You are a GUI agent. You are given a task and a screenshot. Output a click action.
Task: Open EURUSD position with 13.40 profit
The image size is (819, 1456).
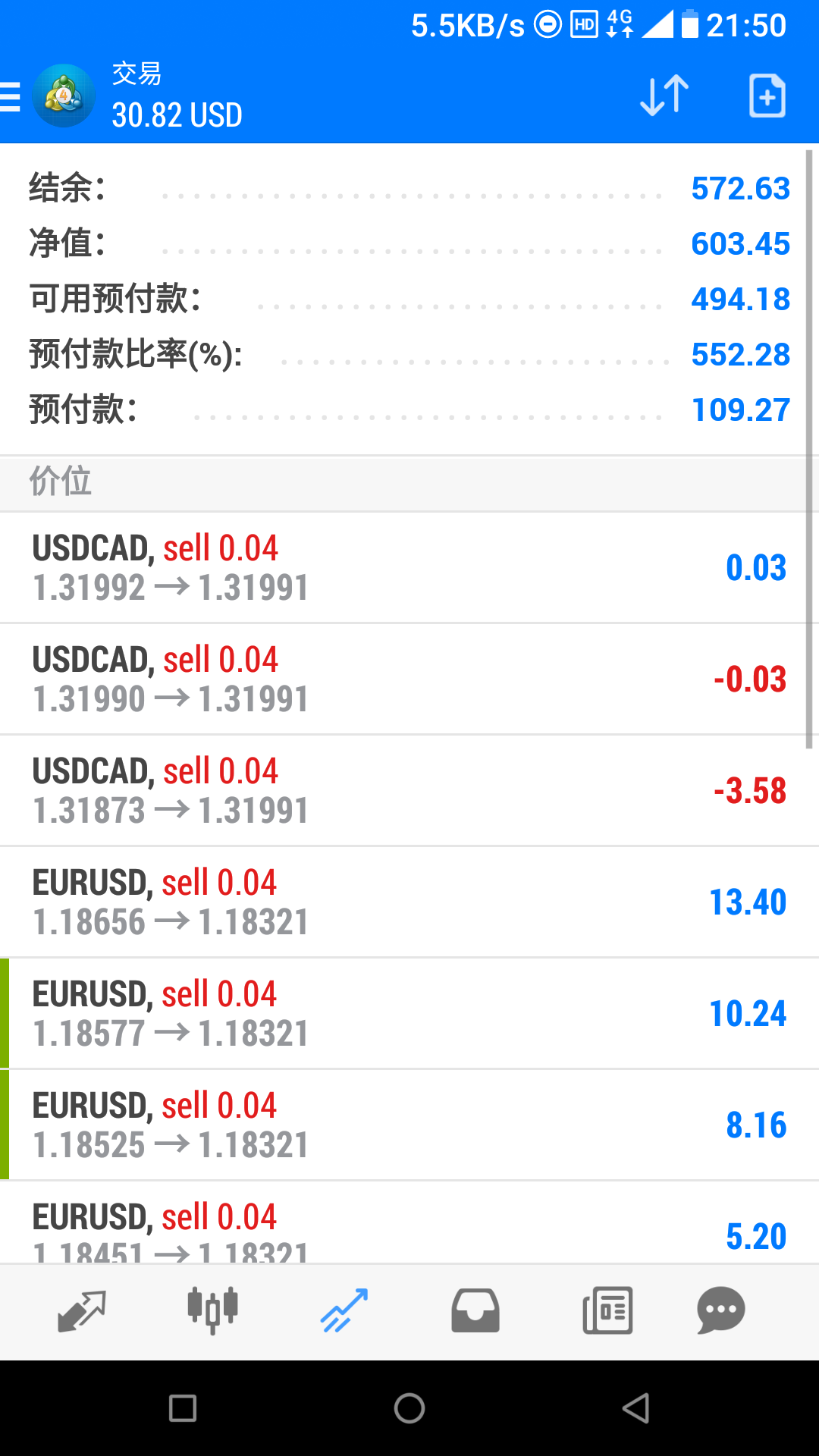coord(409,902)
